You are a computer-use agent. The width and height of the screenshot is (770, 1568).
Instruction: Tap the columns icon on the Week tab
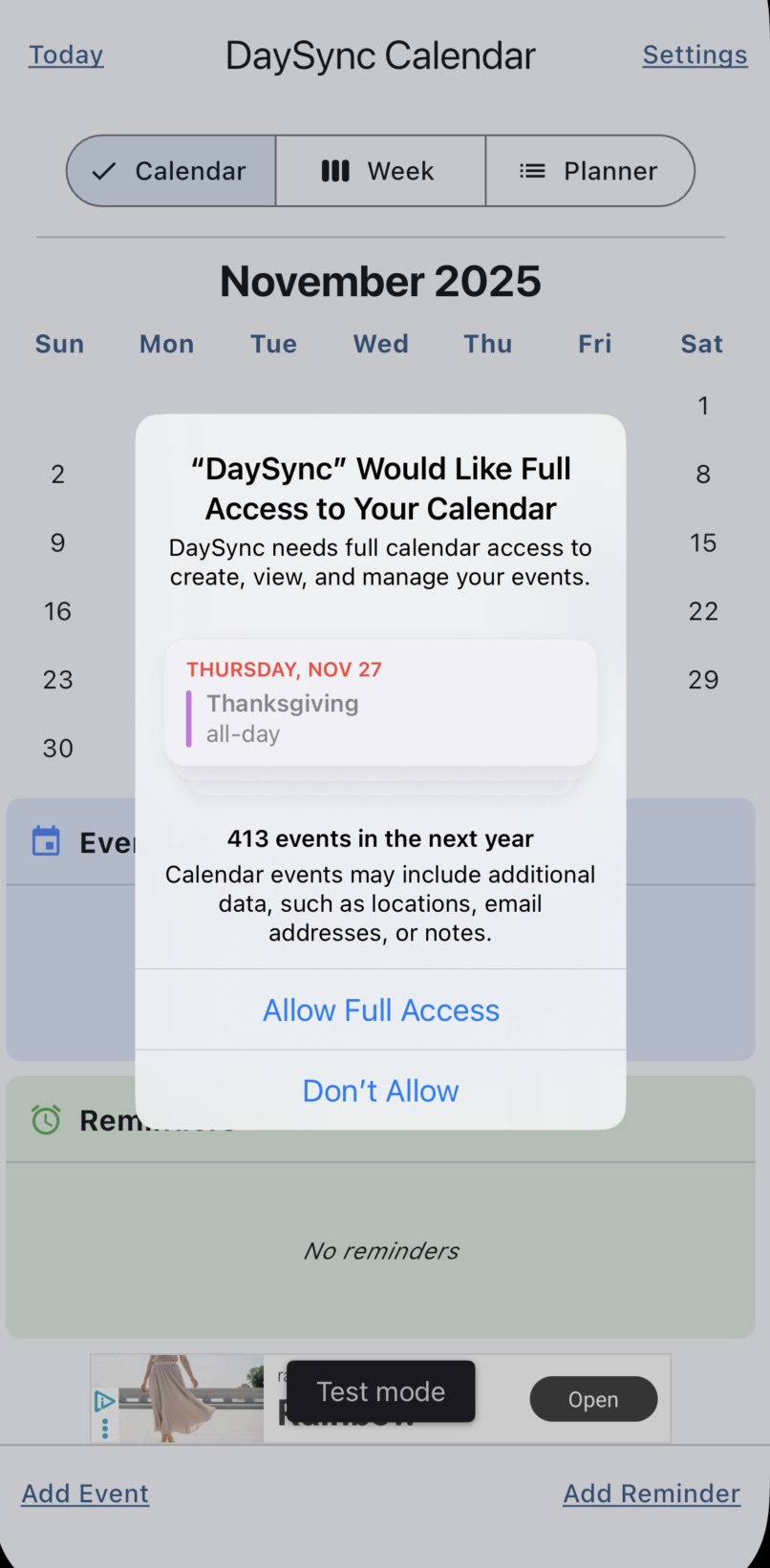tap(334, 171)
